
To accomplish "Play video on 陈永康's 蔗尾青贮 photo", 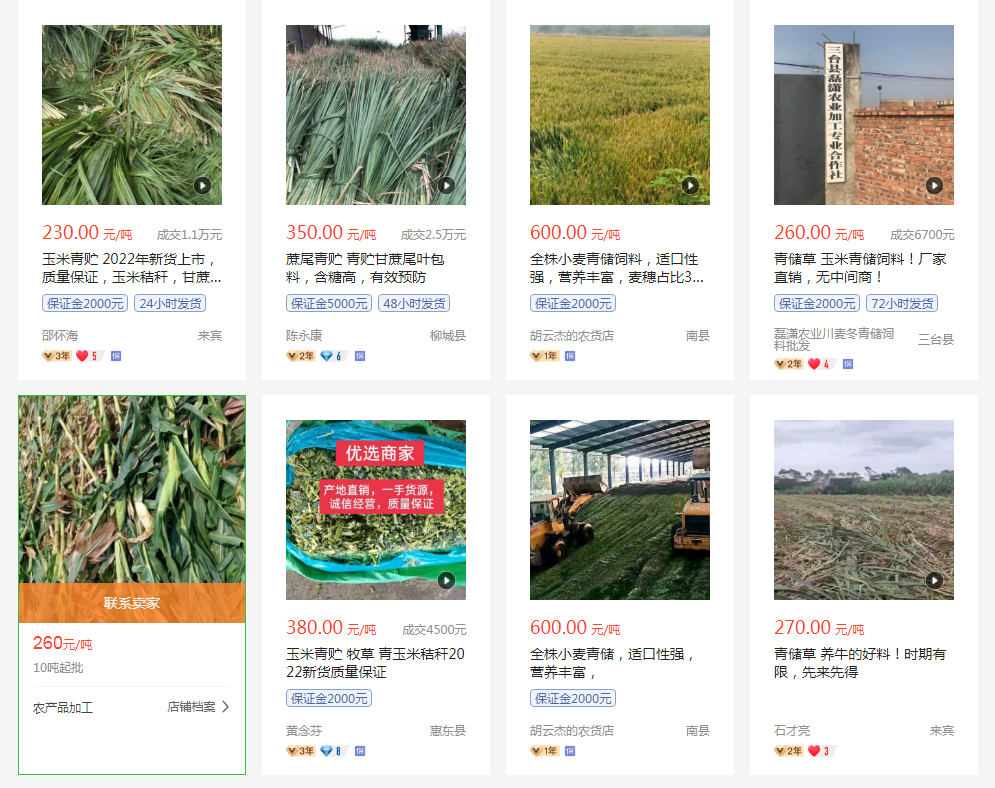I will click(x=446, y=185).
